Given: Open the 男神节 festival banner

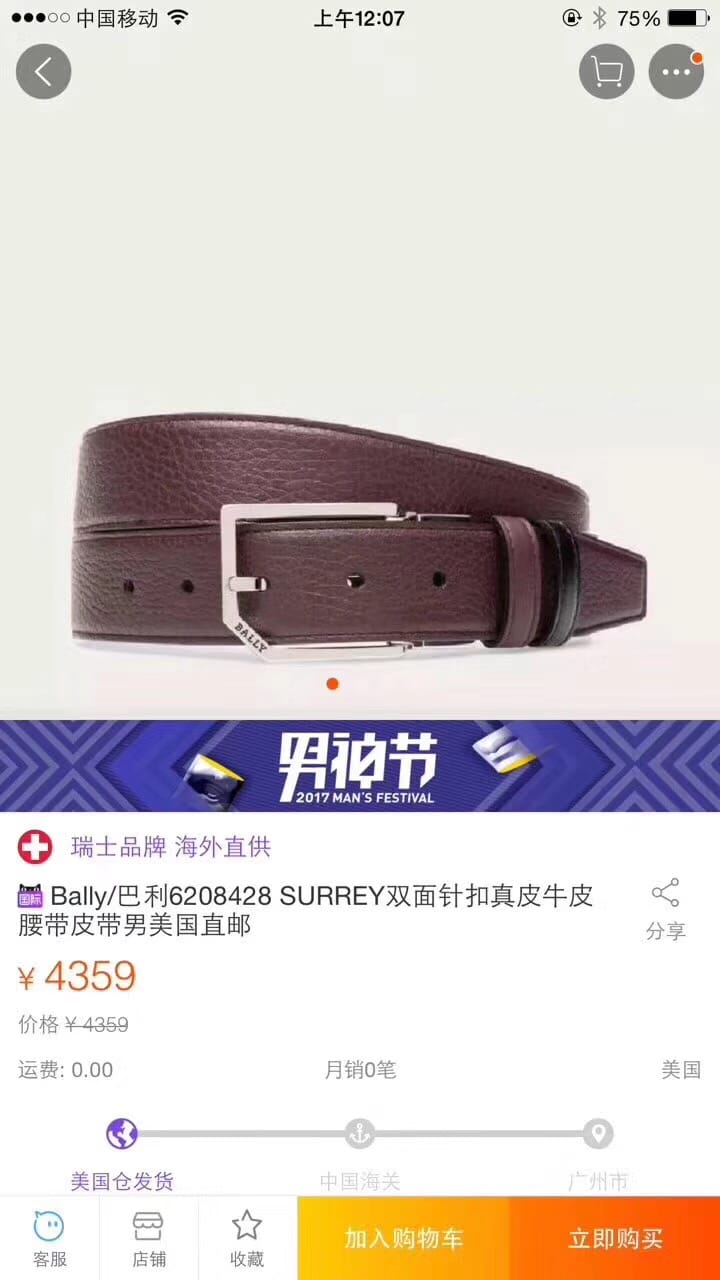Looking at the screenshot, I should (x=360, y=766).
